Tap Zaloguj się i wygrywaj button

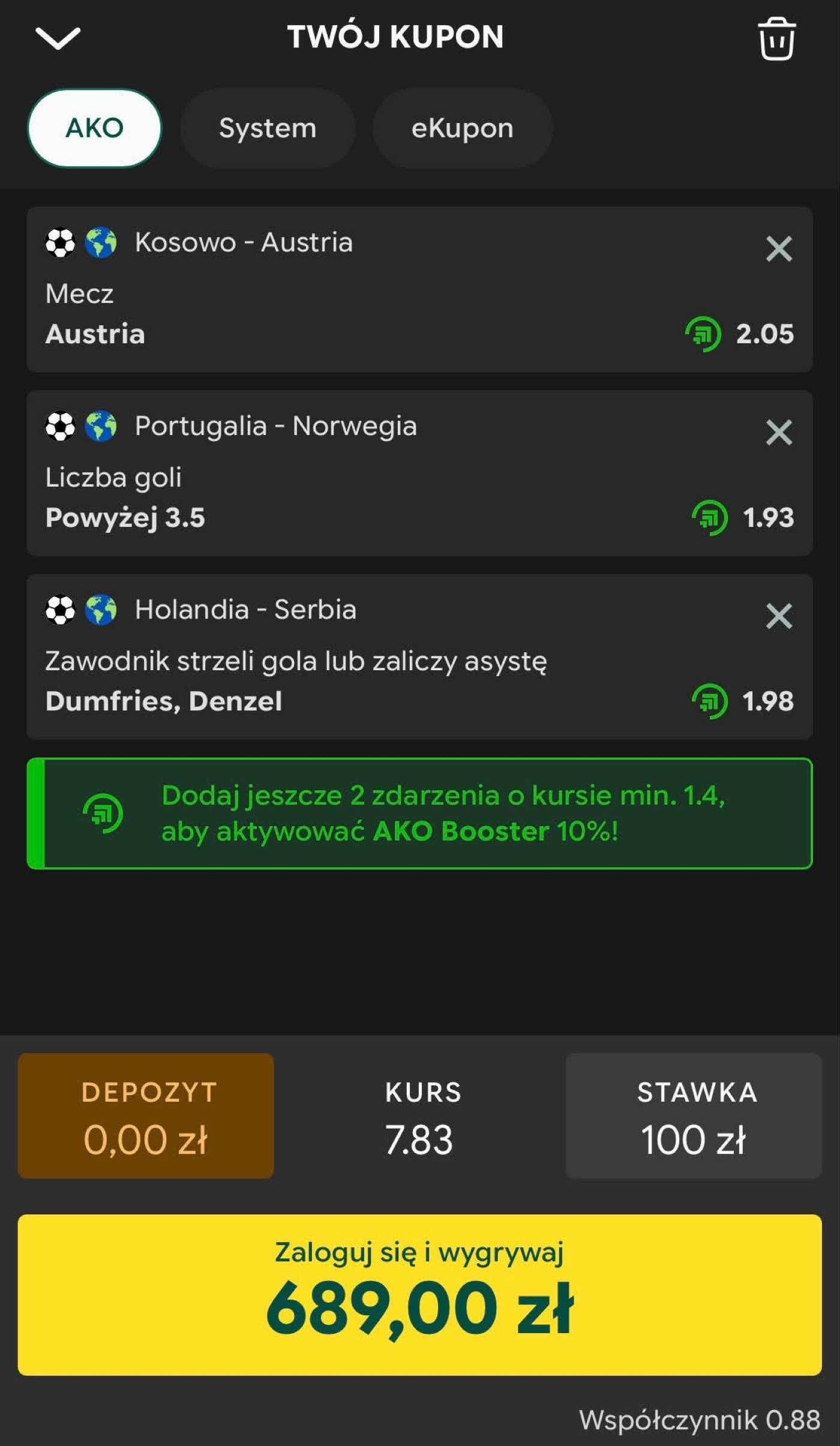click(x=420, y=1295)
